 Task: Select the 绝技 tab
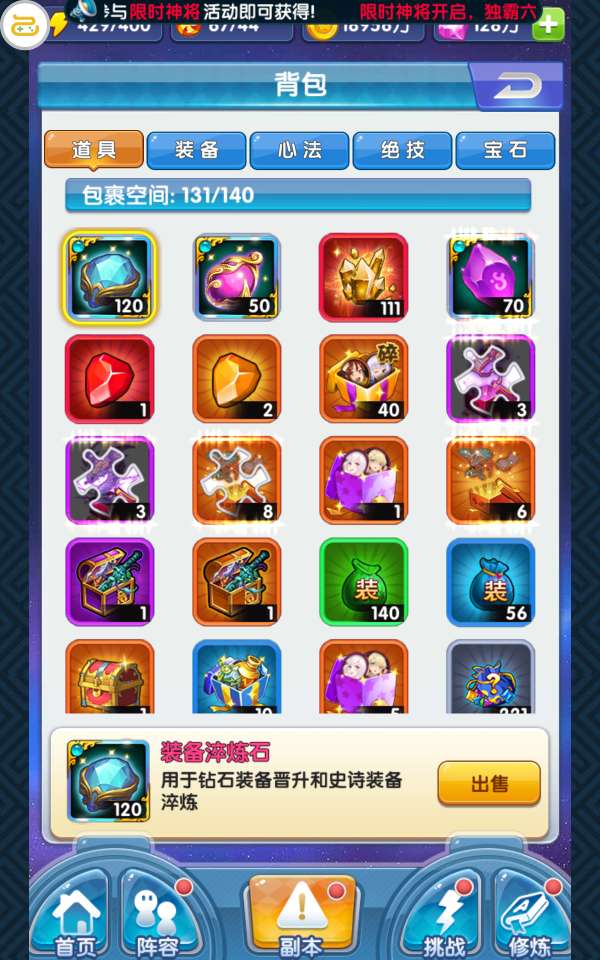coord(402,150)
